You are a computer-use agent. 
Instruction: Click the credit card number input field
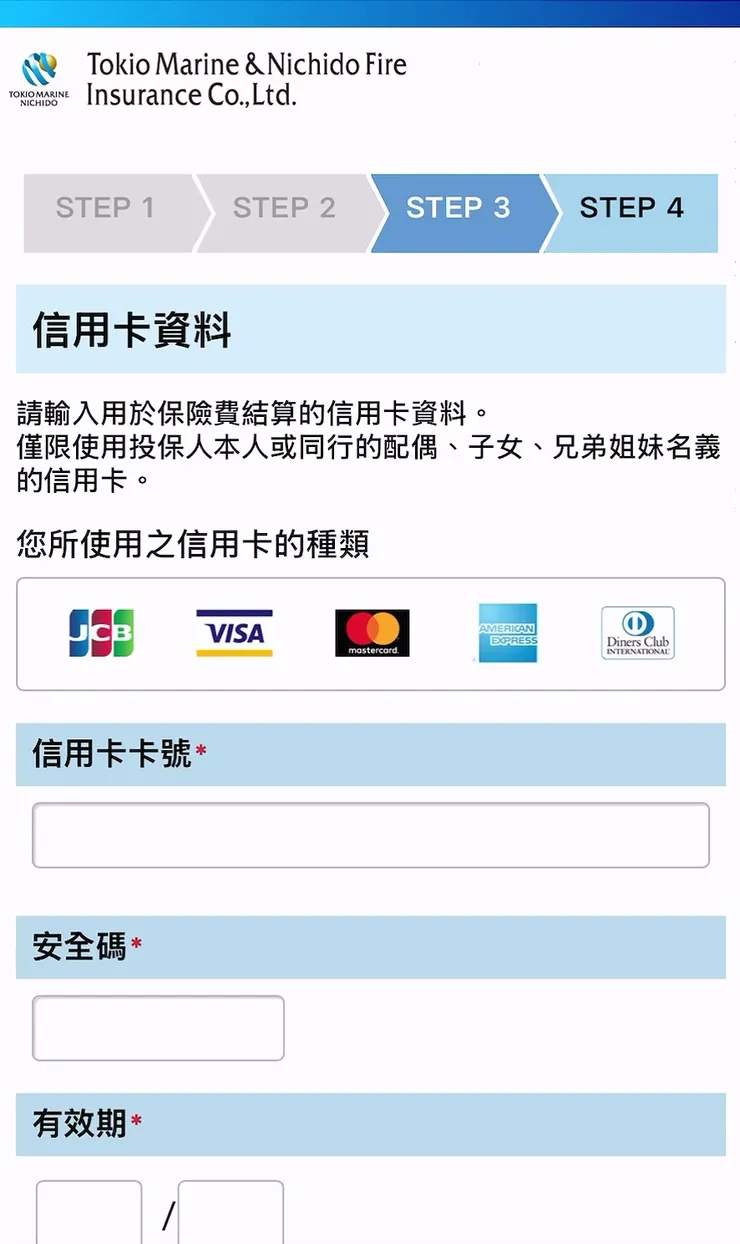[x=370, y=835]
